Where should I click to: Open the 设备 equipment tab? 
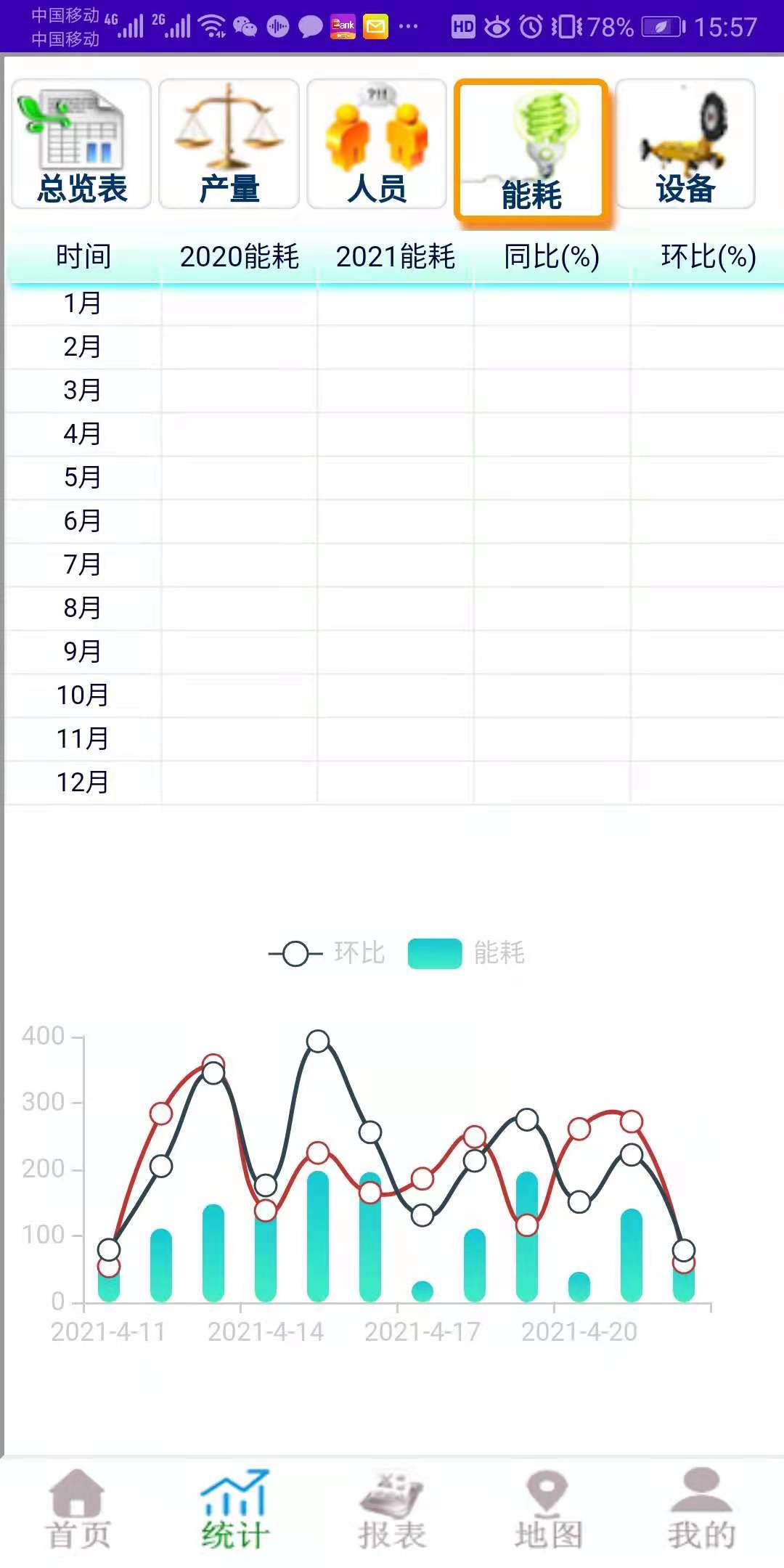(x=685, y=144)
